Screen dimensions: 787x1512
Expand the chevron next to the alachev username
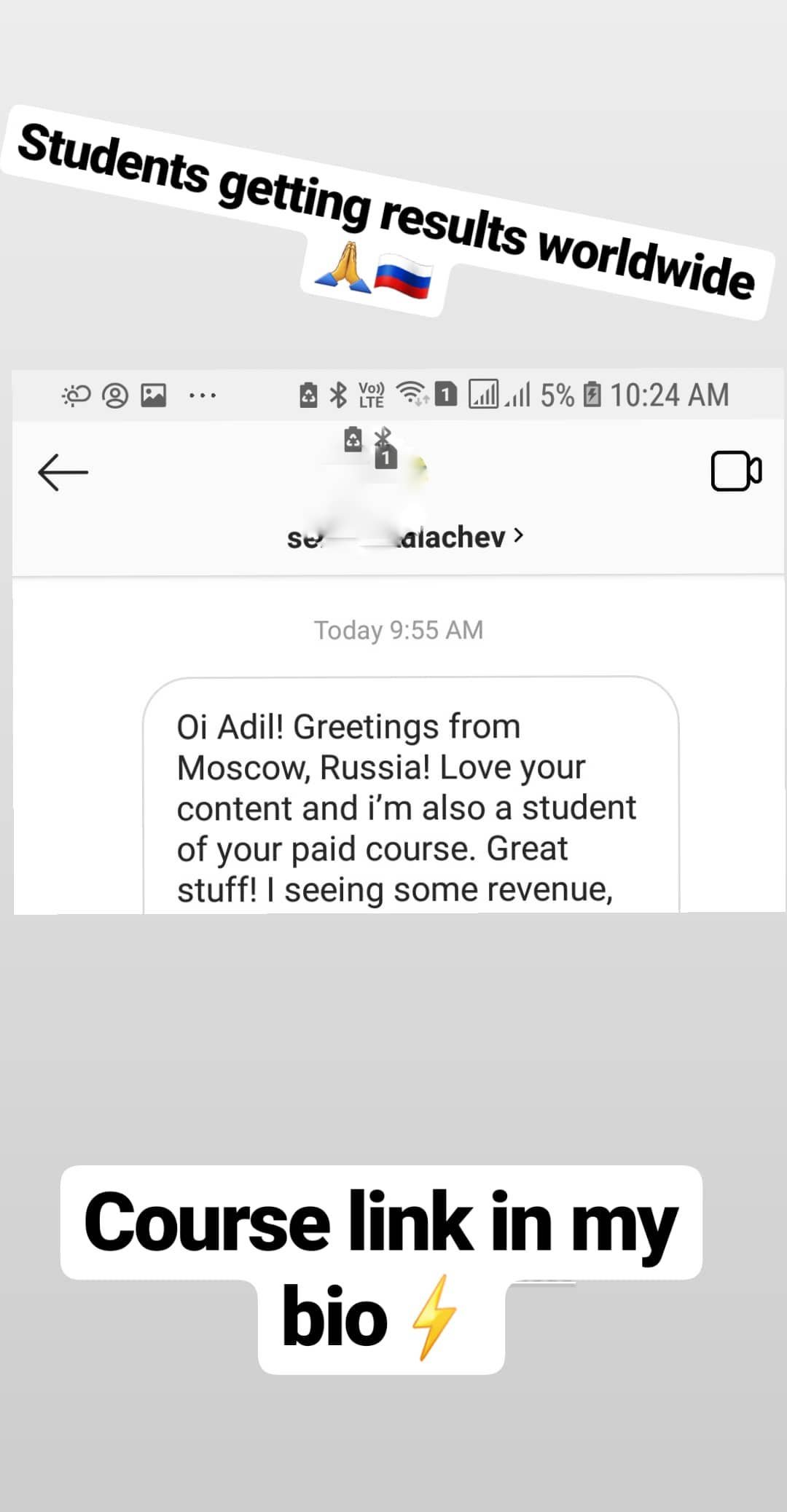coord(519,536)
